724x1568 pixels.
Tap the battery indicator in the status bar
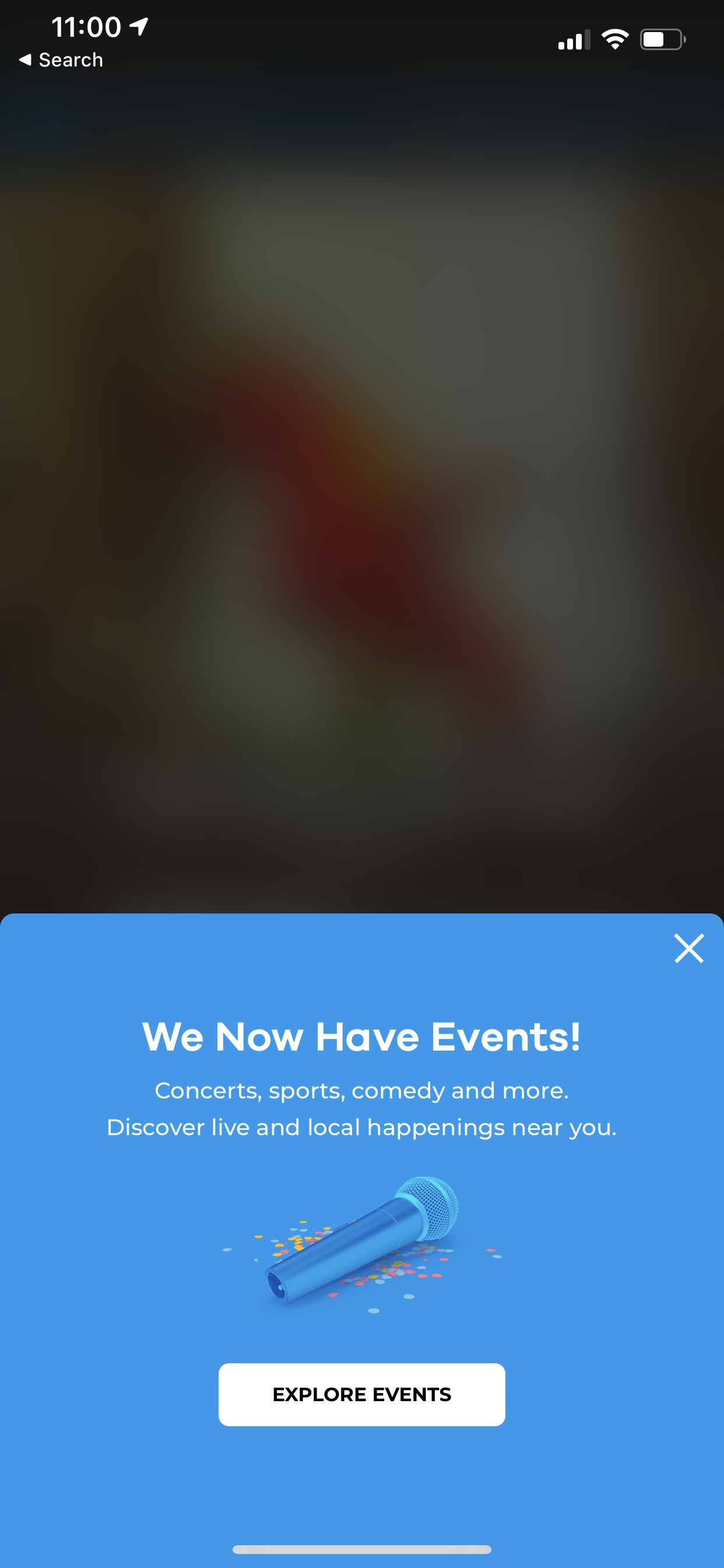click(661, 38)
